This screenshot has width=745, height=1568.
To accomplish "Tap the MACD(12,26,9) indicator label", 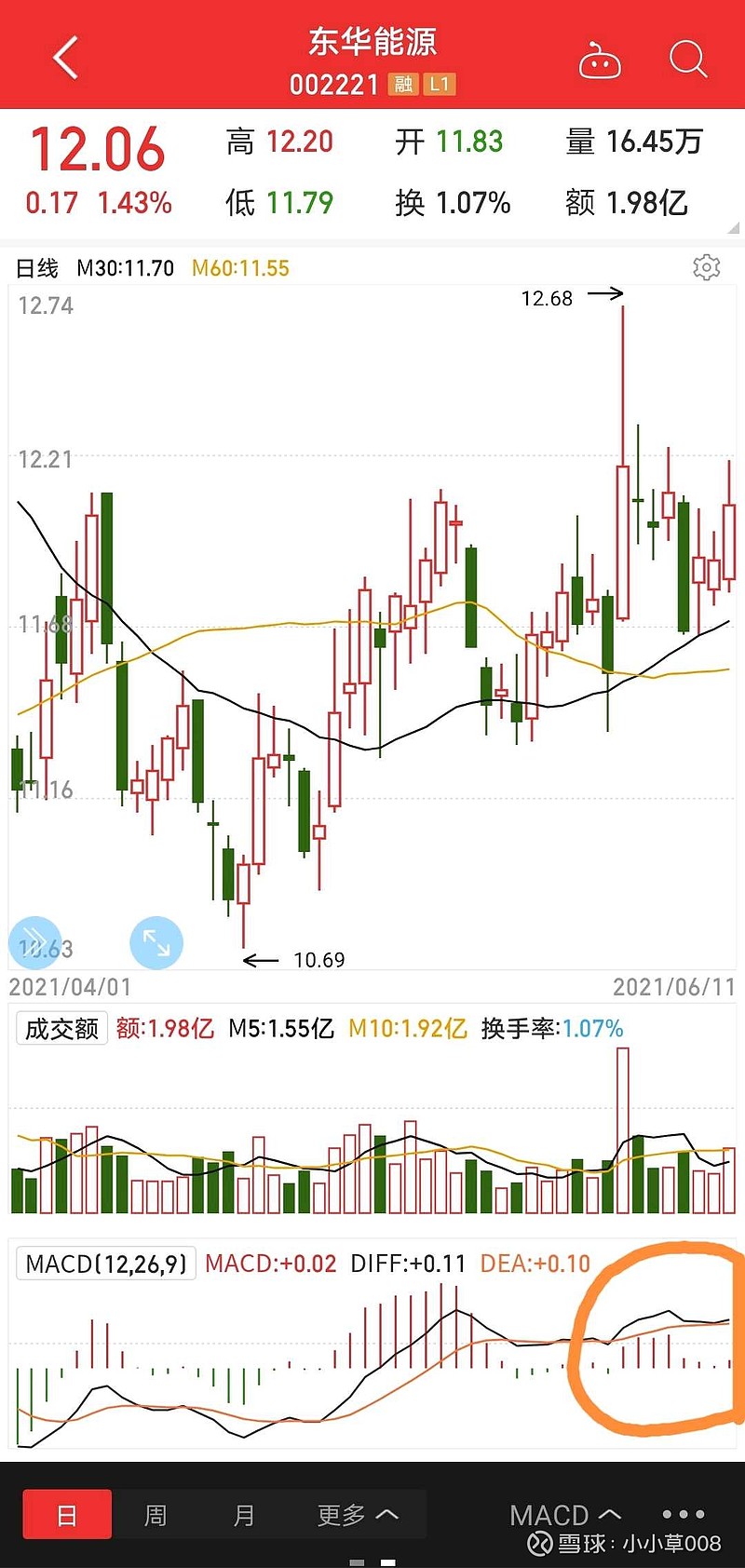I will pos(106,1264).
